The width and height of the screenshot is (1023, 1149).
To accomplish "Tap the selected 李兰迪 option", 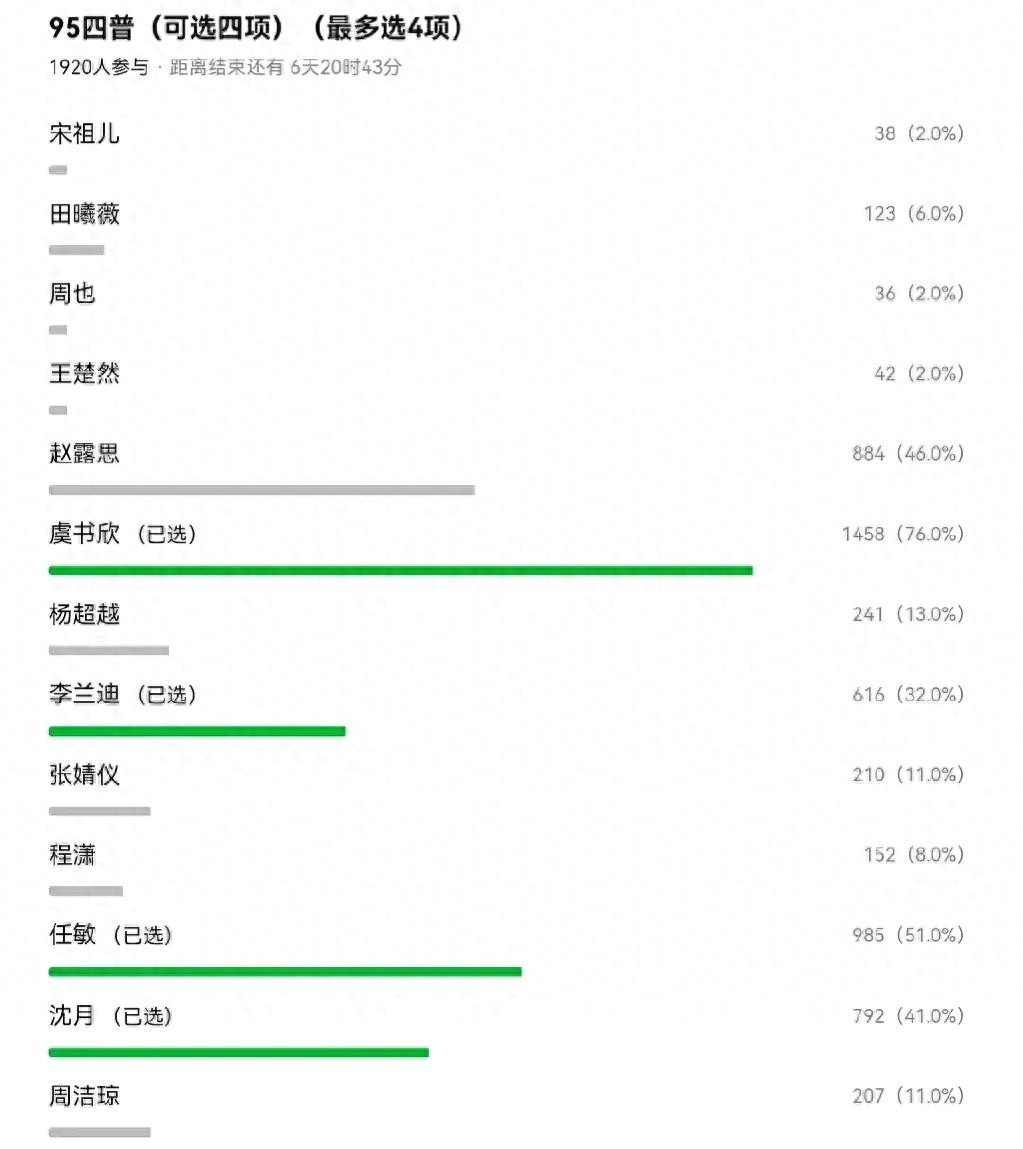I will (84, 695).
